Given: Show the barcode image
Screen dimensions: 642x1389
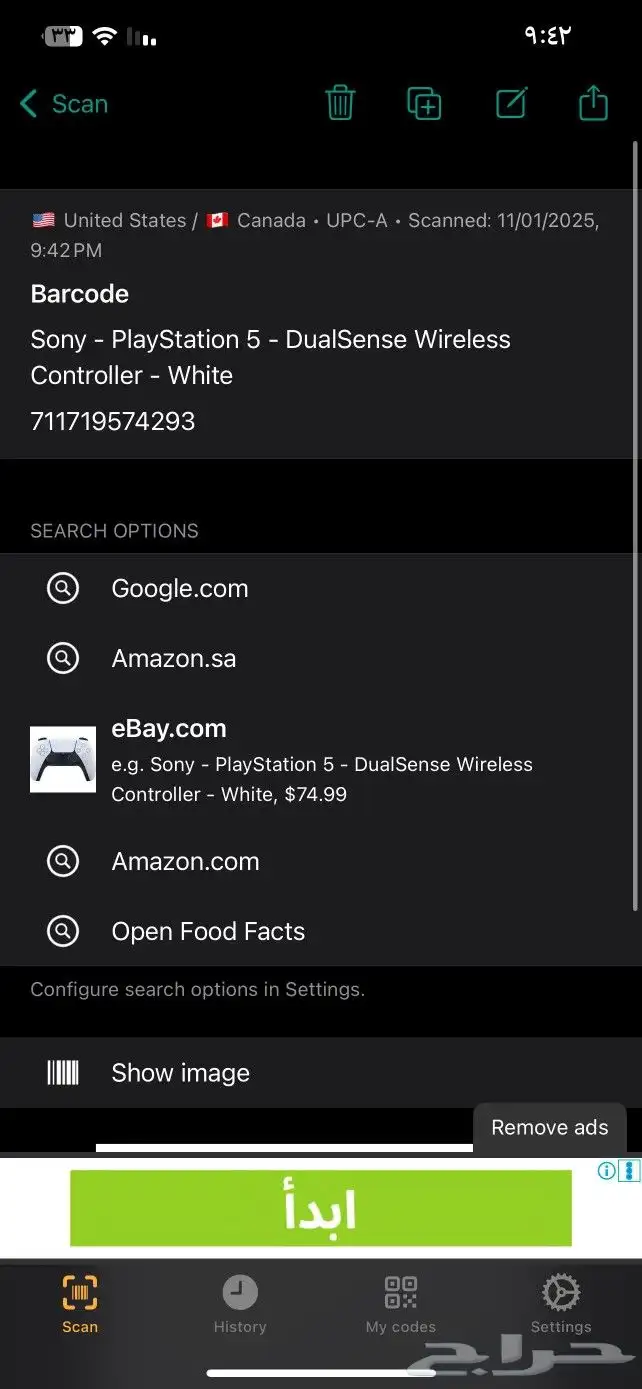Looking at the screenshot, I should tap(180, 1073).
